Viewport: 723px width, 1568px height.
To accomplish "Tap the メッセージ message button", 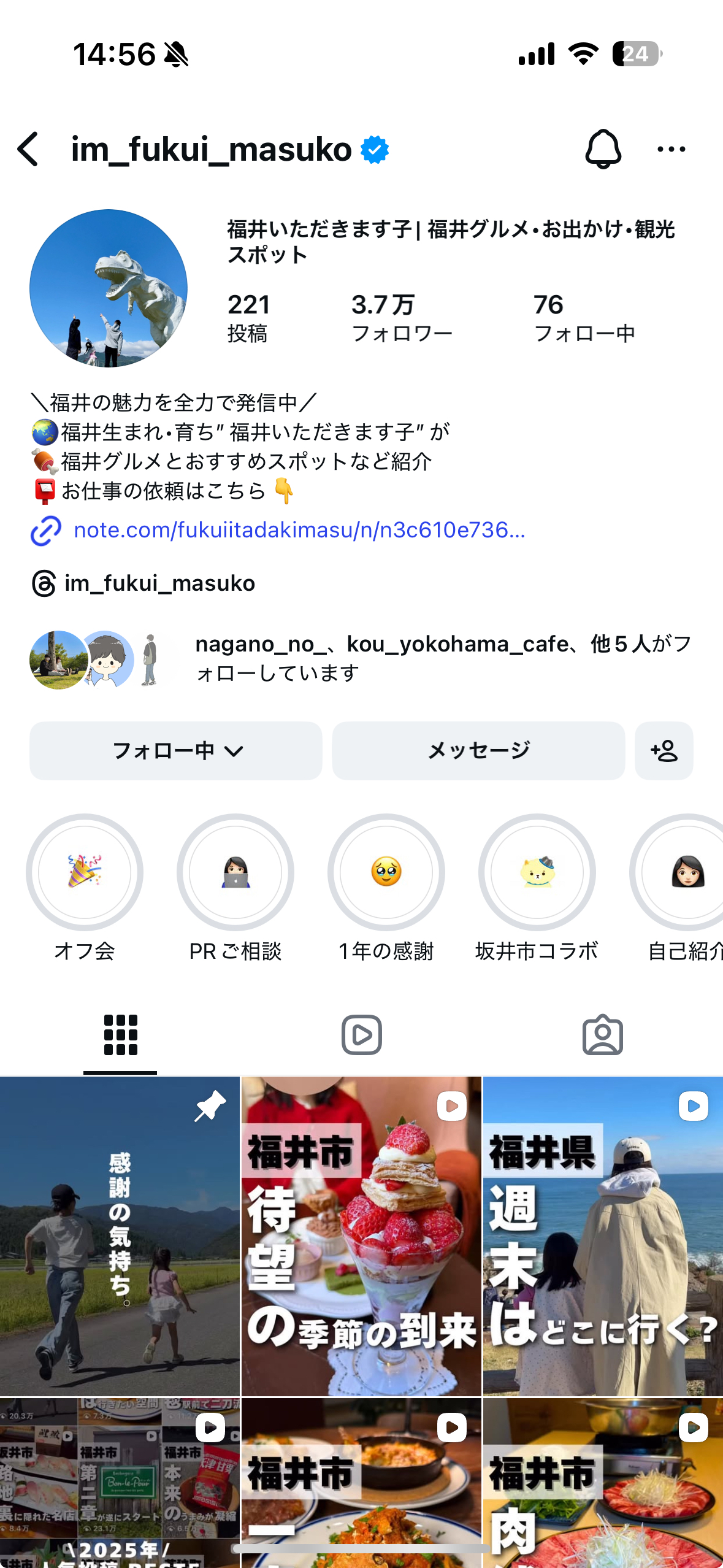I will (x=478, y=750).
